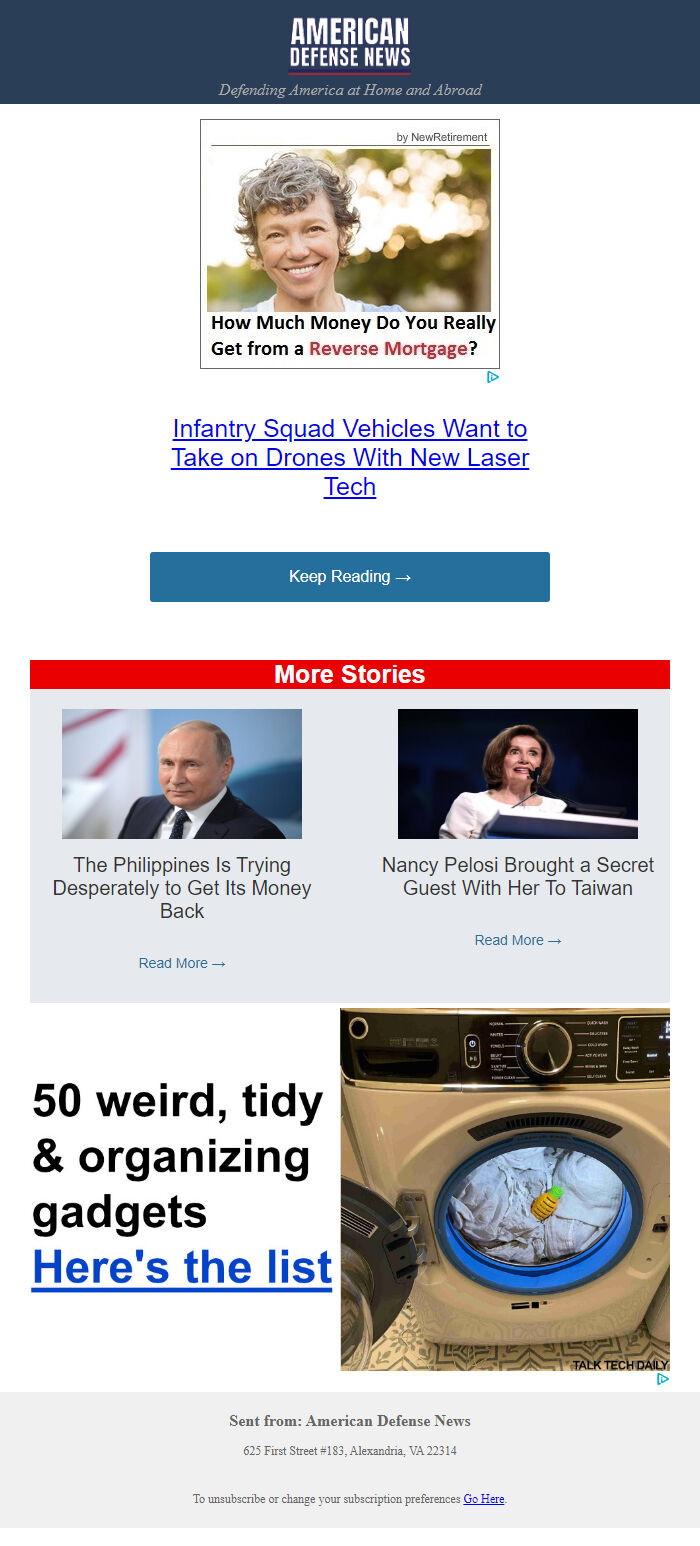
Task: Open the Infantry Squad Vehicles article link
Action: 349,457
